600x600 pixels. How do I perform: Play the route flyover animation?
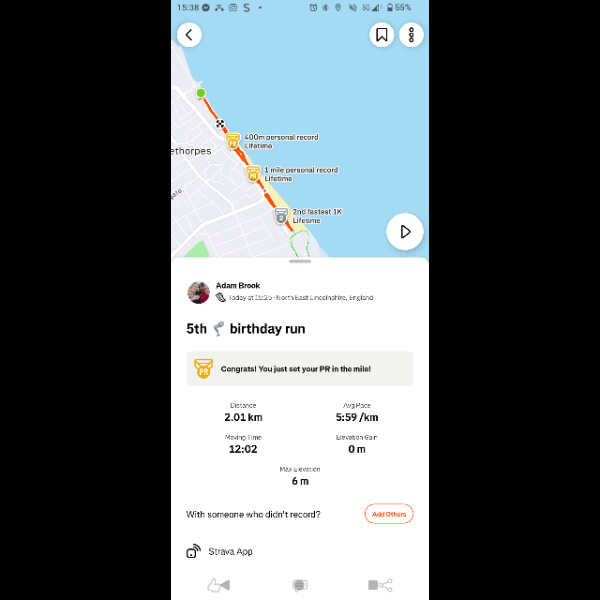coord(405,231)
